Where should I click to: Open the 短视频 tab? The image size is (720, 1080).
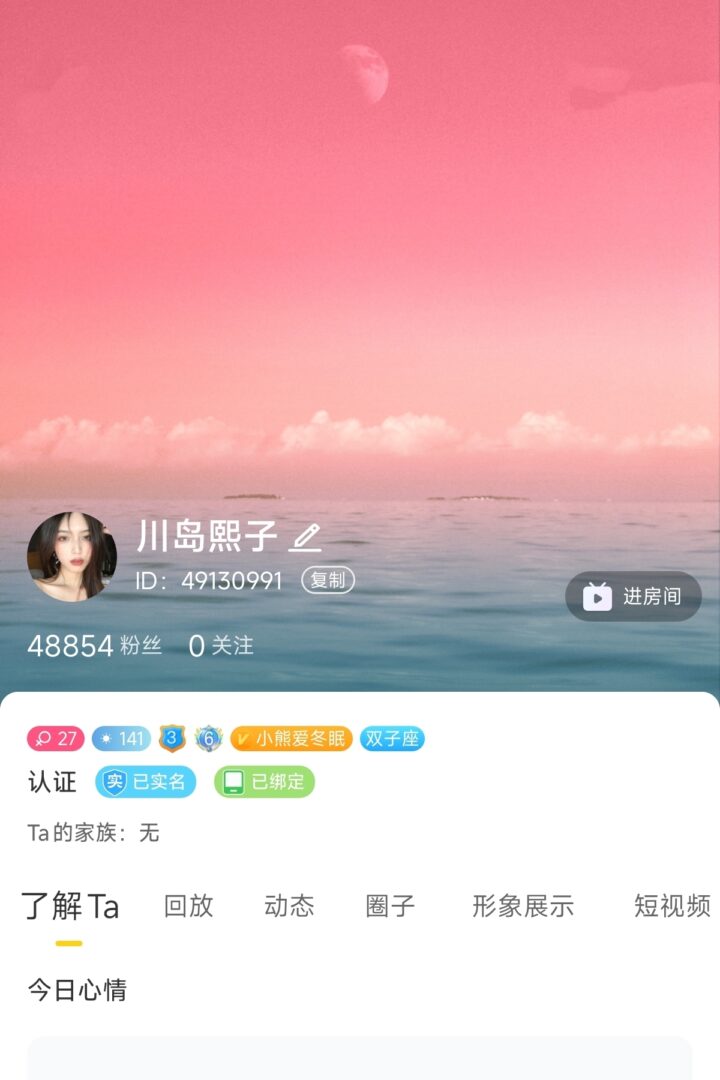click(x=672, y=906)
